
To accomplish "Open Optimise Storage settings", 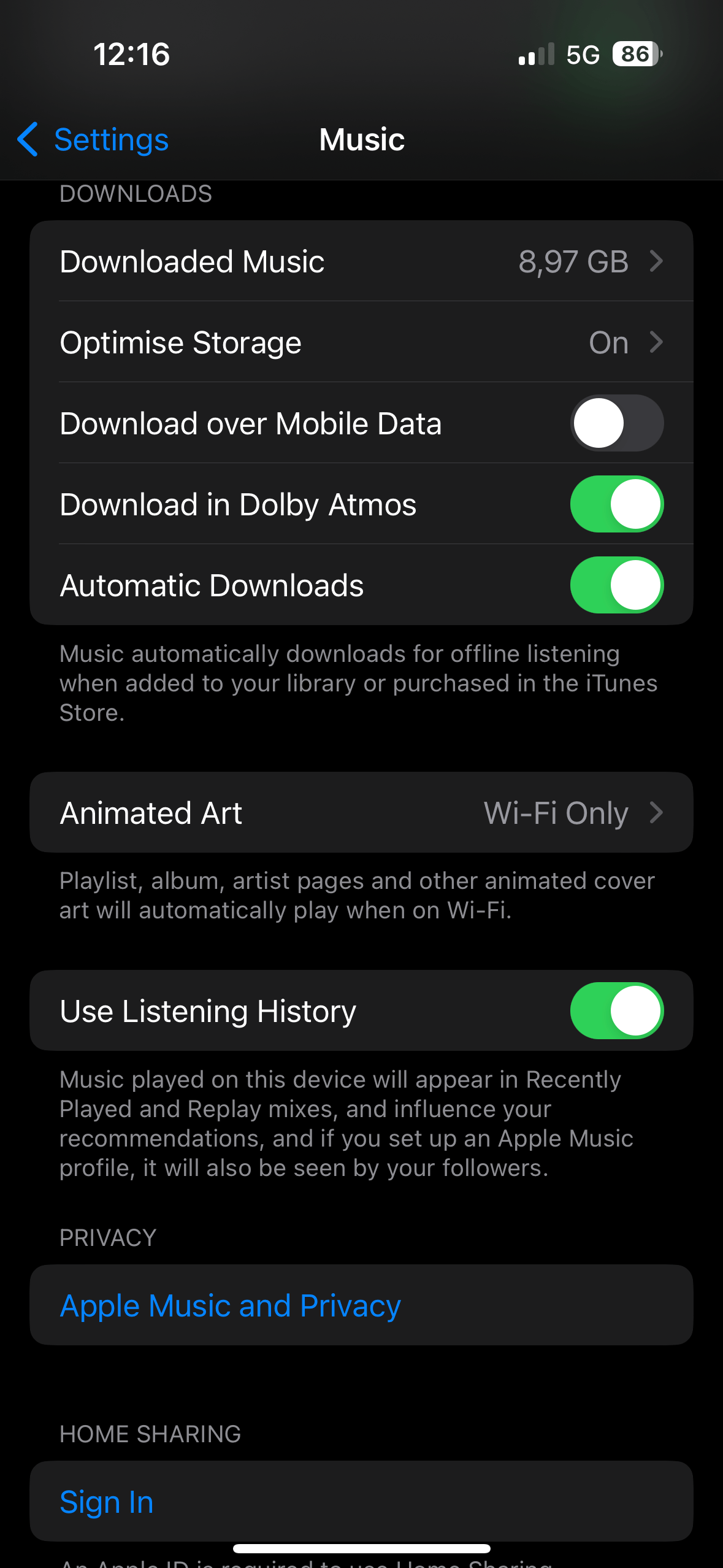I will pyautogui.click(x=362, y=342).
